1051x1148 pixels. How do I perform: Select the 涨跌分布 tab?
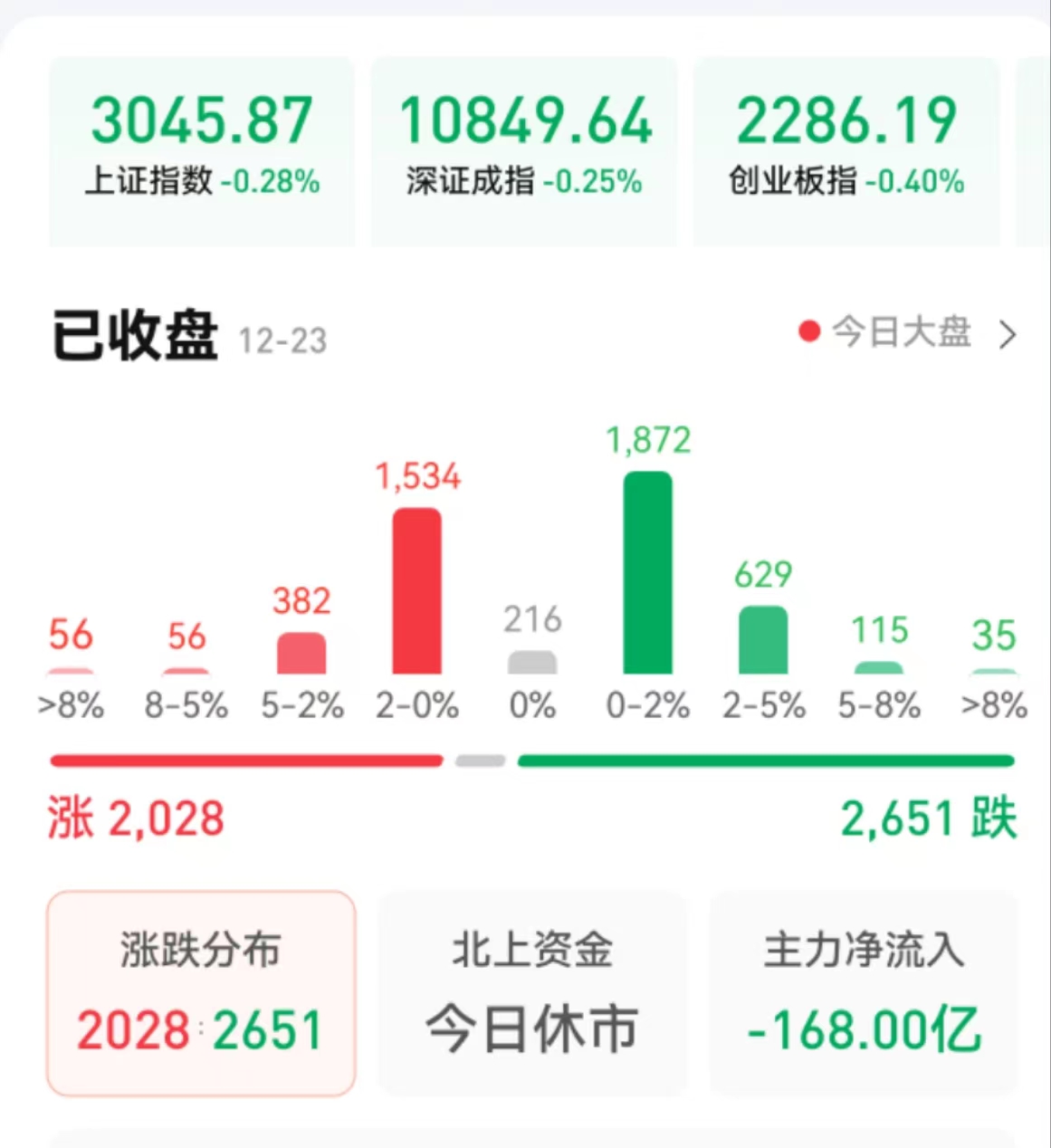coord(201,993)
